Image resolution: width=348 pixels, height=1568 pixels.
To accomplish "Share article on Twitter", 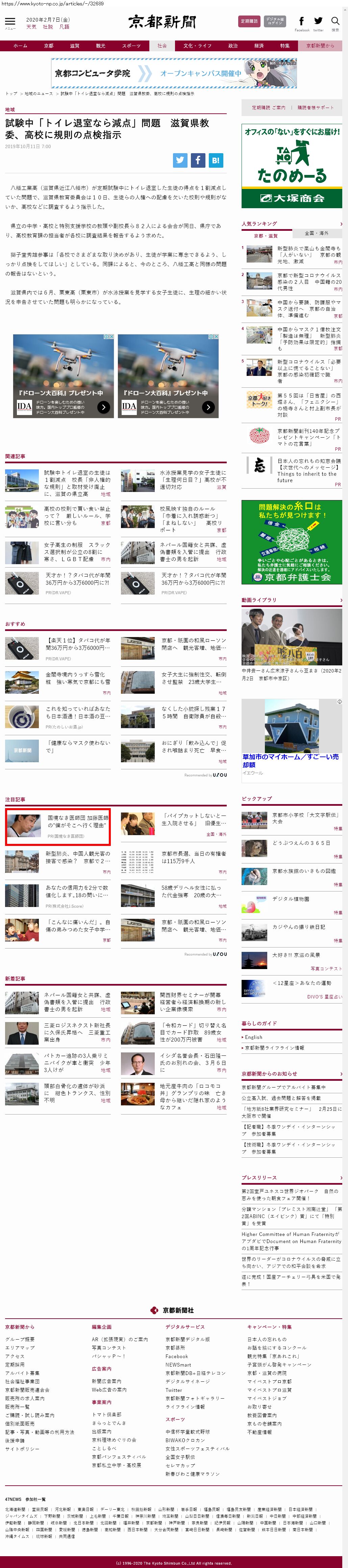I will click(x=180, y=160).
